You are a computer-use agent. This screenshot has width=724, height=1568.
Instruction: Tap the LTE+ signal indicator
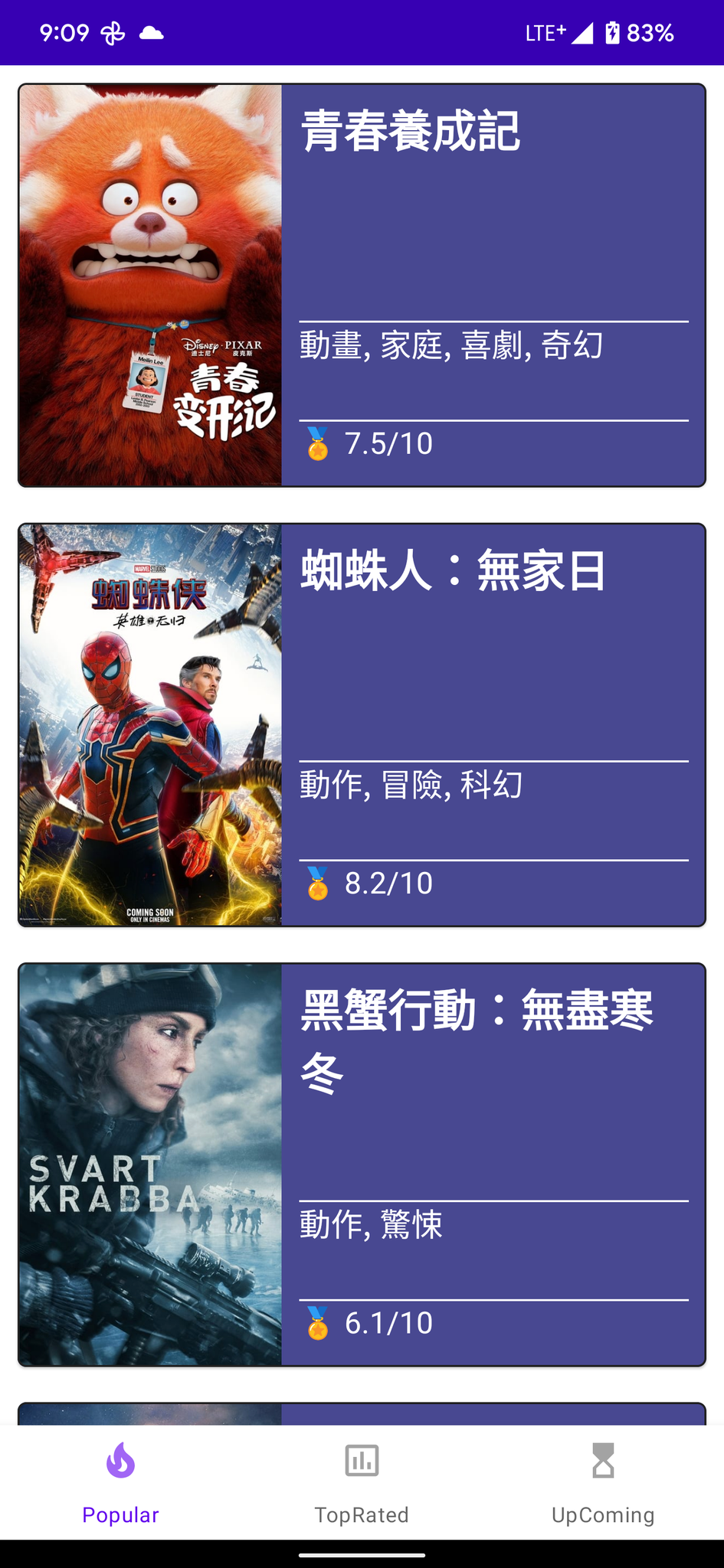[x=546, y=32]
